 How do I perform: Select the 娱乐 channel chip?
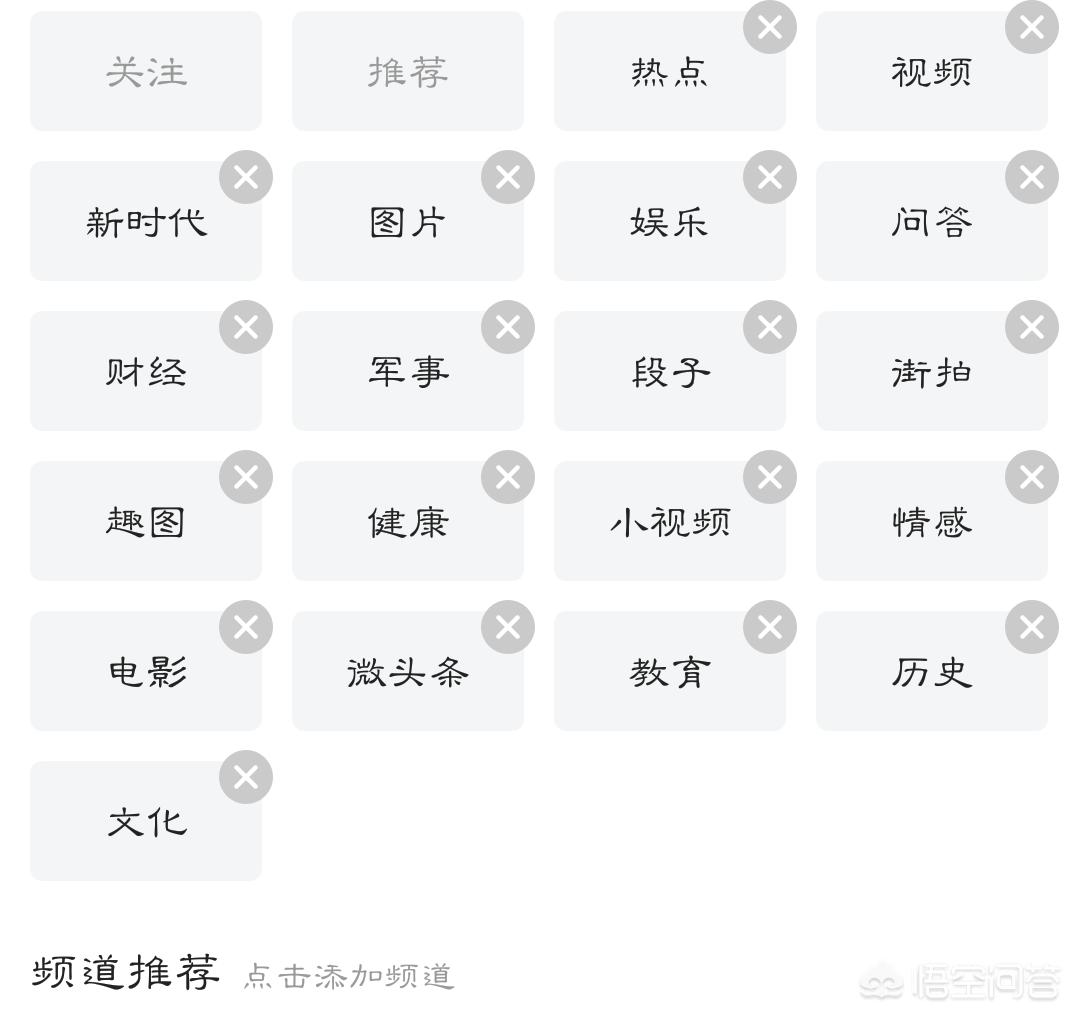pyautogui.click(x=669, y=221)
